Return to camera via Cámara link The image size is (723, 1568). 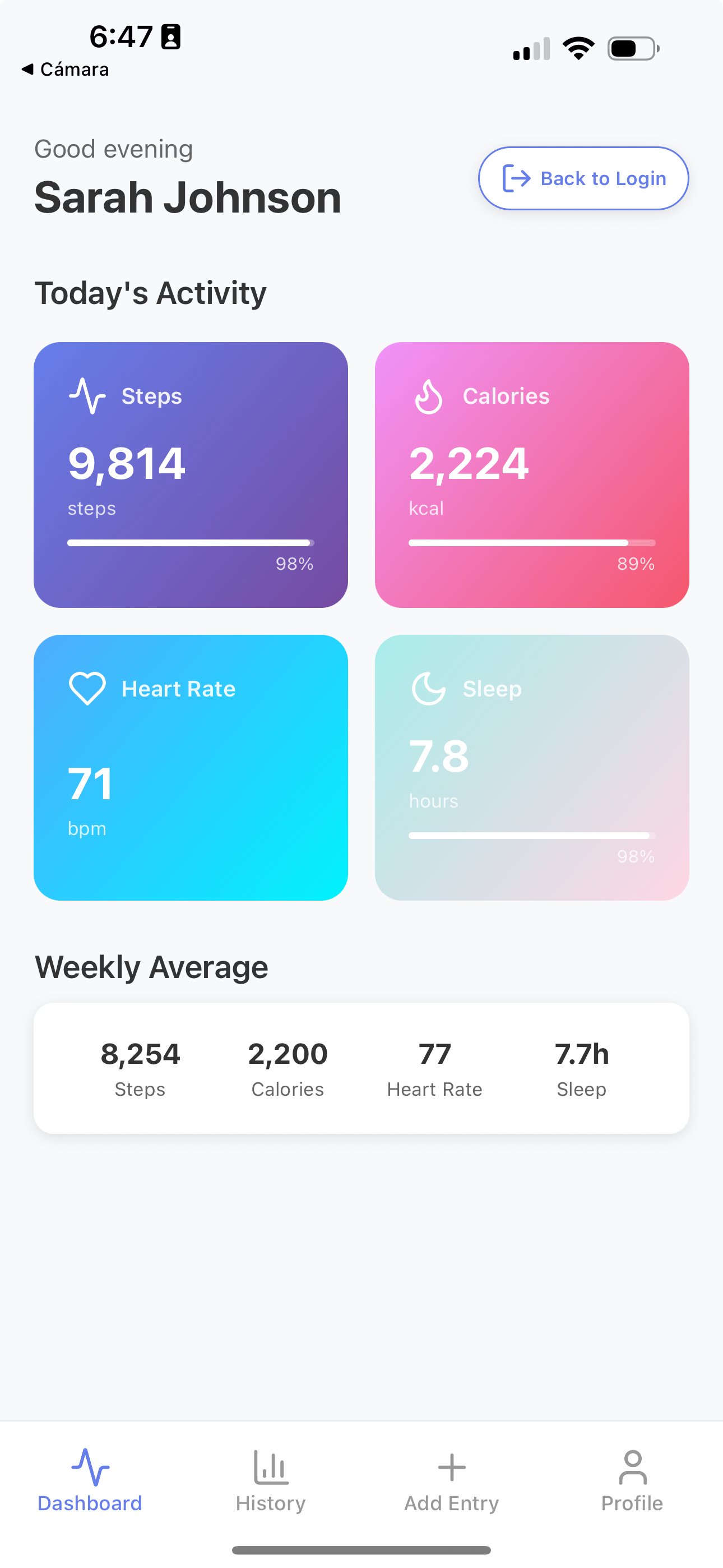tap(65, 69)
